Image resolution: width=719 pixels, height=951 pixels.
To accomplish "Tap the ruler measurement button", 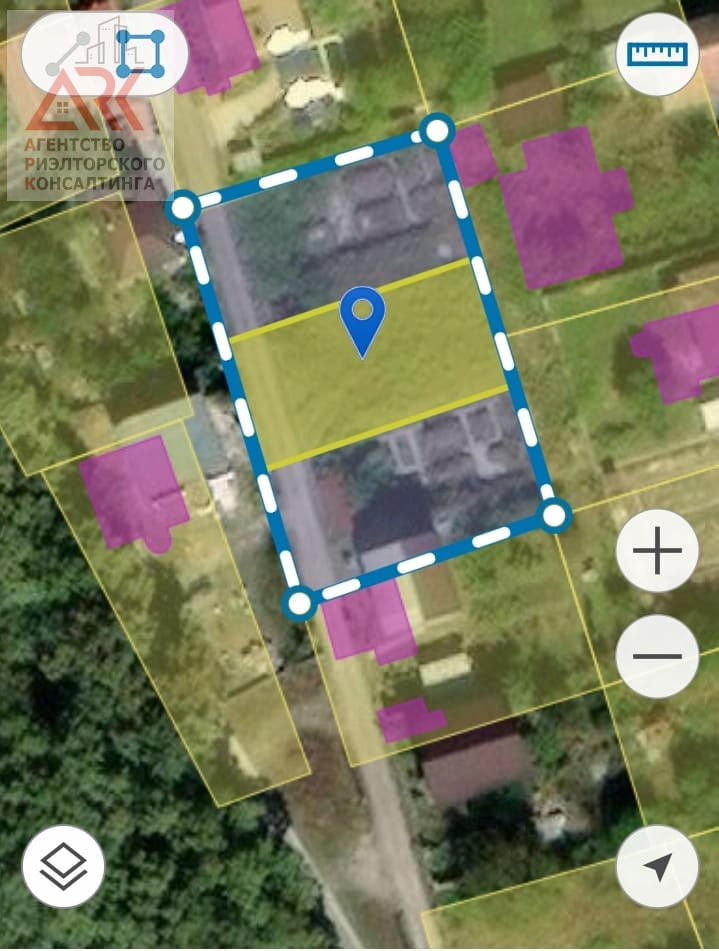I will point(657,54).
